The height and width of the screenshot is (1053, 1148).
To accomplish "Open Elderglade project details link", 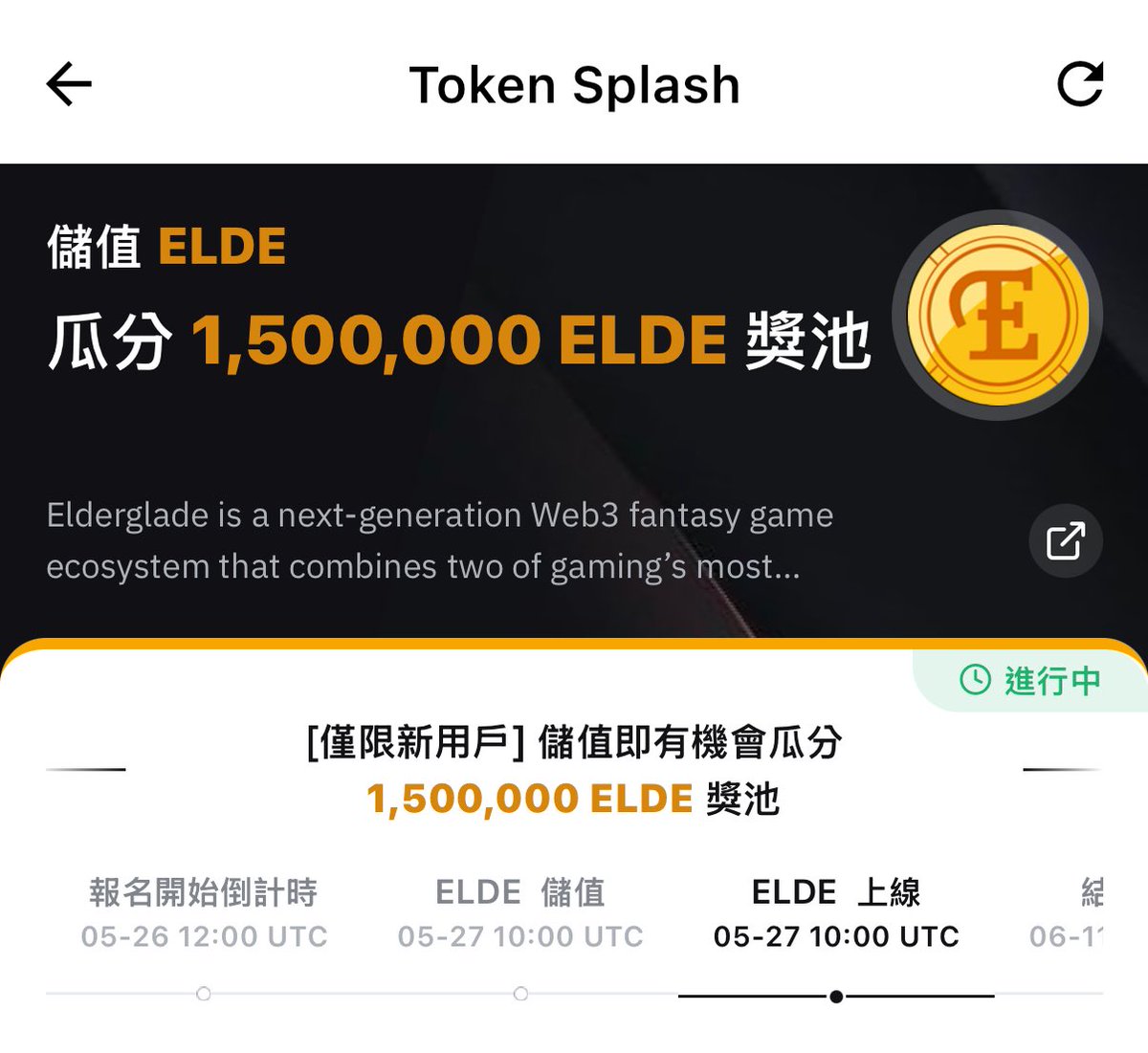I will (x=1066, y=541).
